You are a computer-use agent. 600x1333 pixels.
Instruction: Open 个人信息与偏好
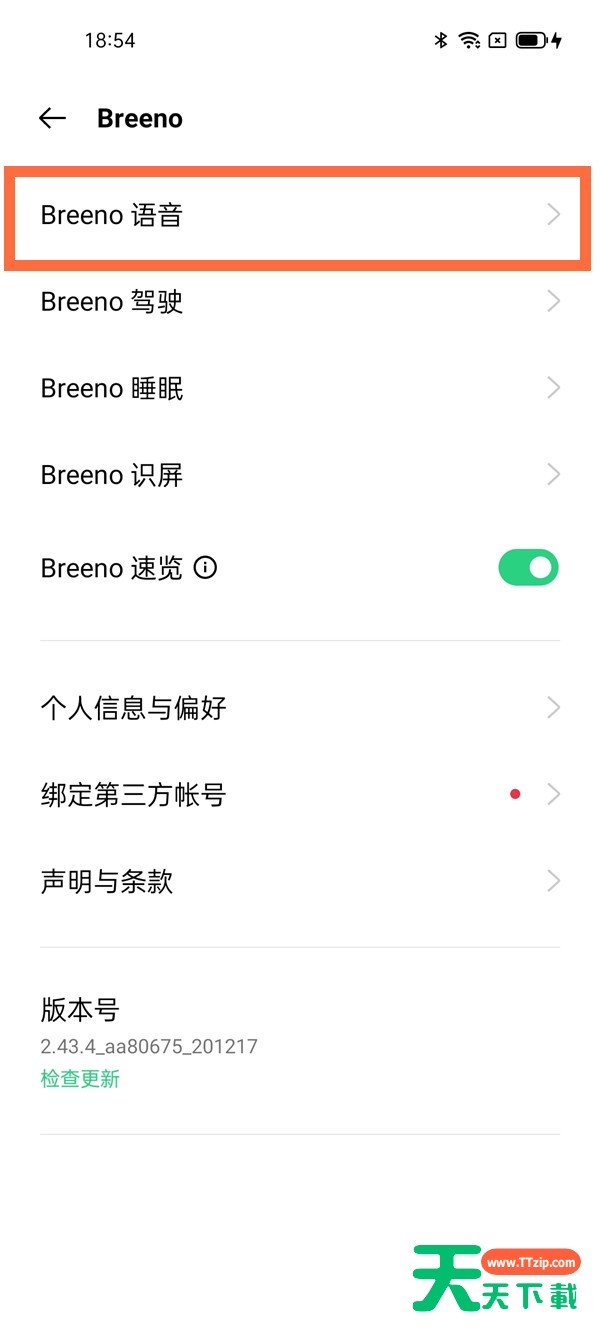pos(300,708)
